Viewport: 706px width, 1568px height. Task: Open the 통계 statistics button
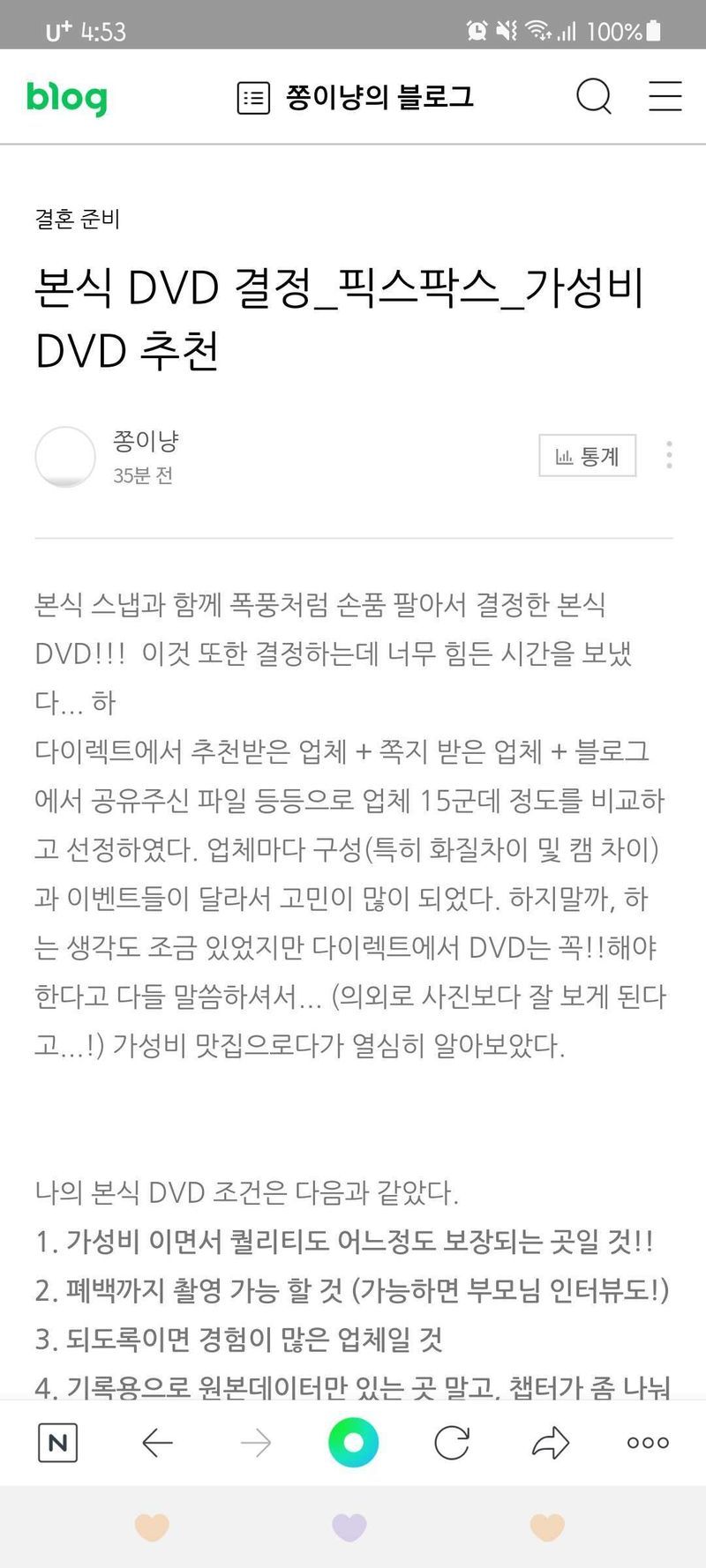click(x=587, y=456)
